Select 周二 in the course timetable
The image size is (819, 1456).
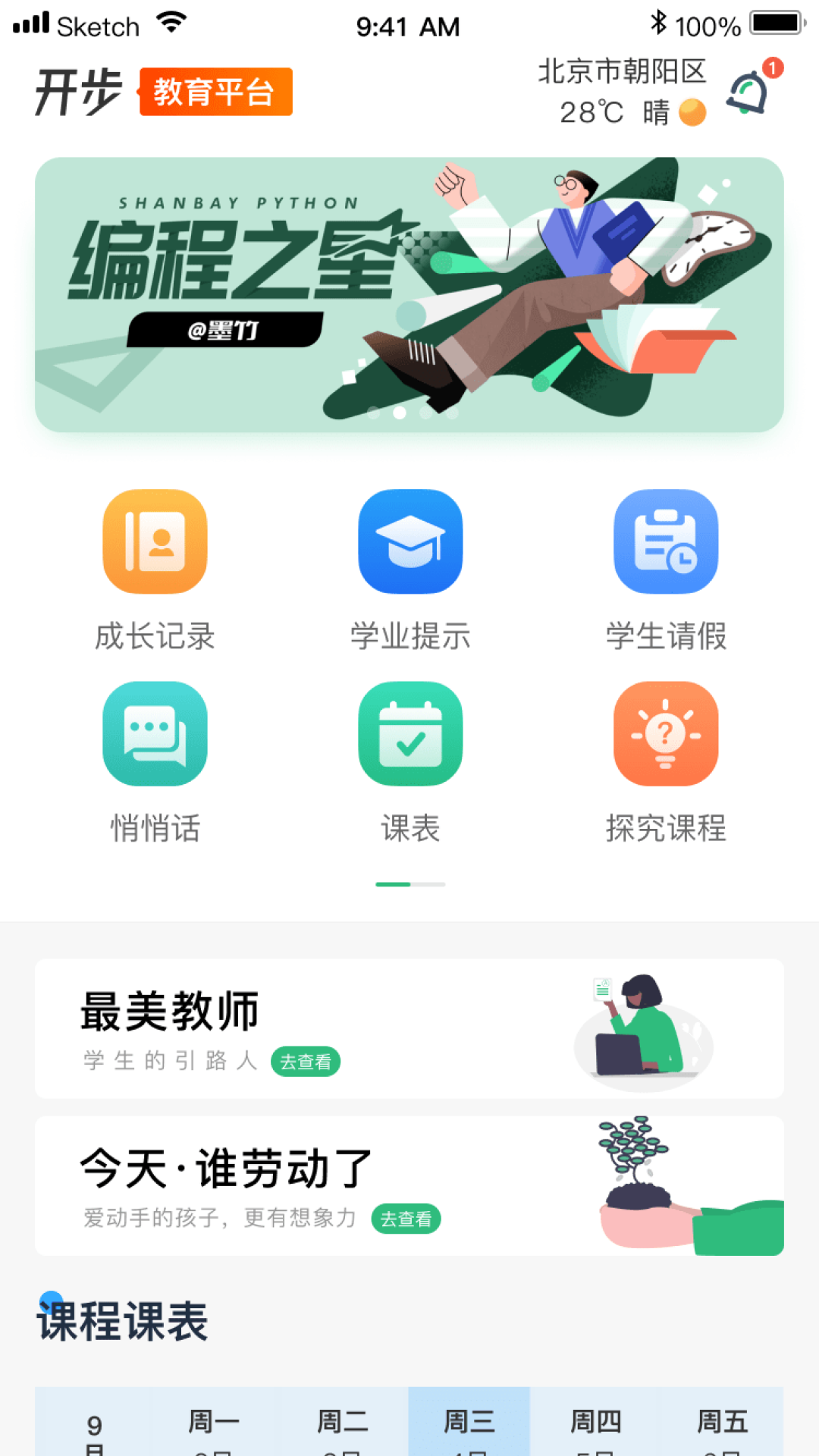click(x=342, y=1422)
